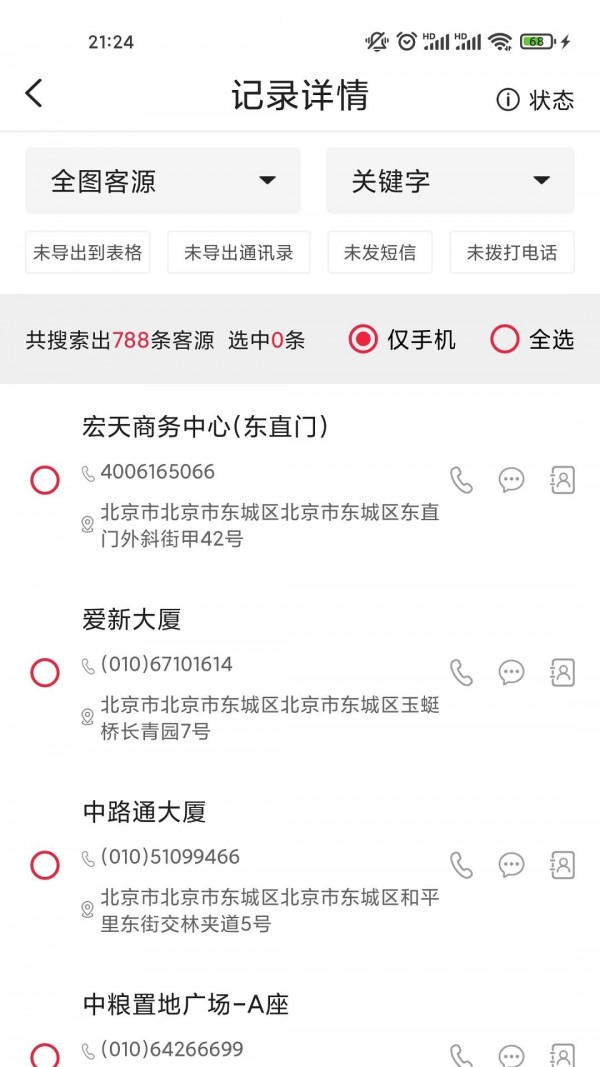Filter by 未发短信
600x1067 pixels.
point(380,253)
